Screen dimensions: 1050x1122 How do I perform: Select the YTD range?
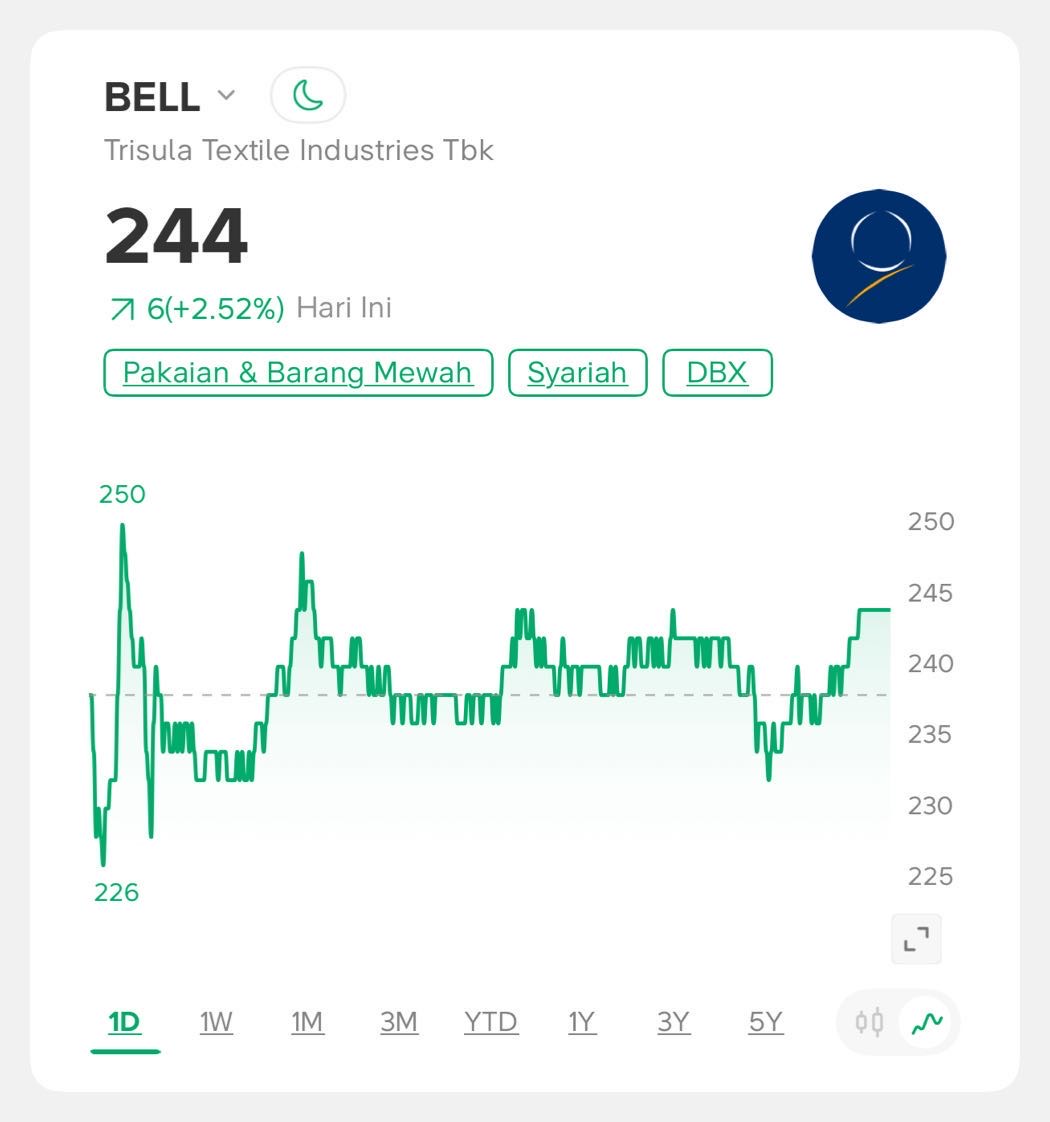491,1022
